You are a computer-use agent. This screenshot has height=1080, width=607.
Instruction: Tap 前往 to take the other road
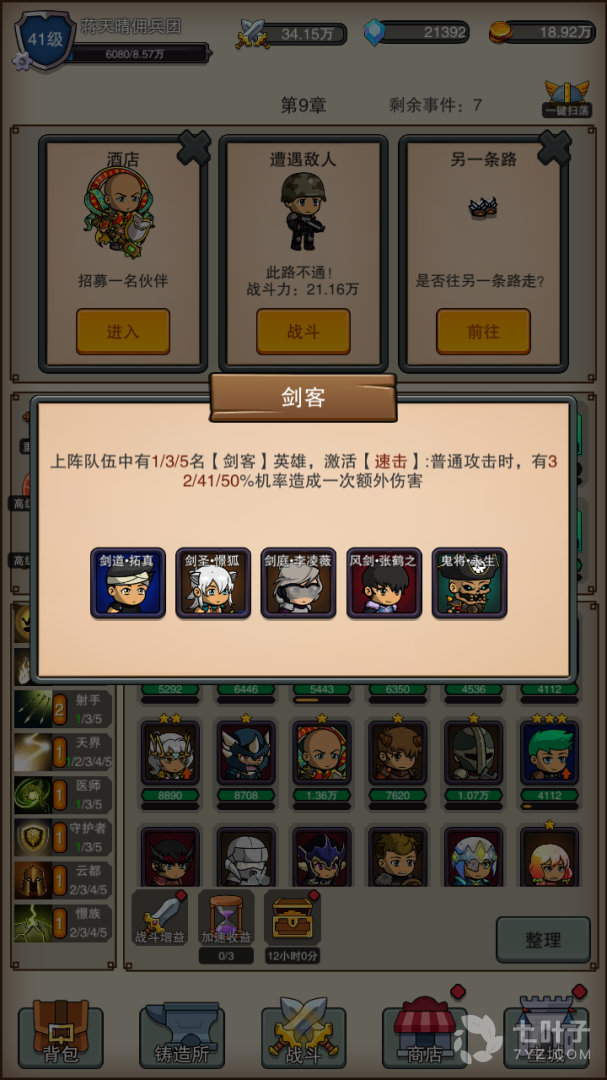coord(483,331)
